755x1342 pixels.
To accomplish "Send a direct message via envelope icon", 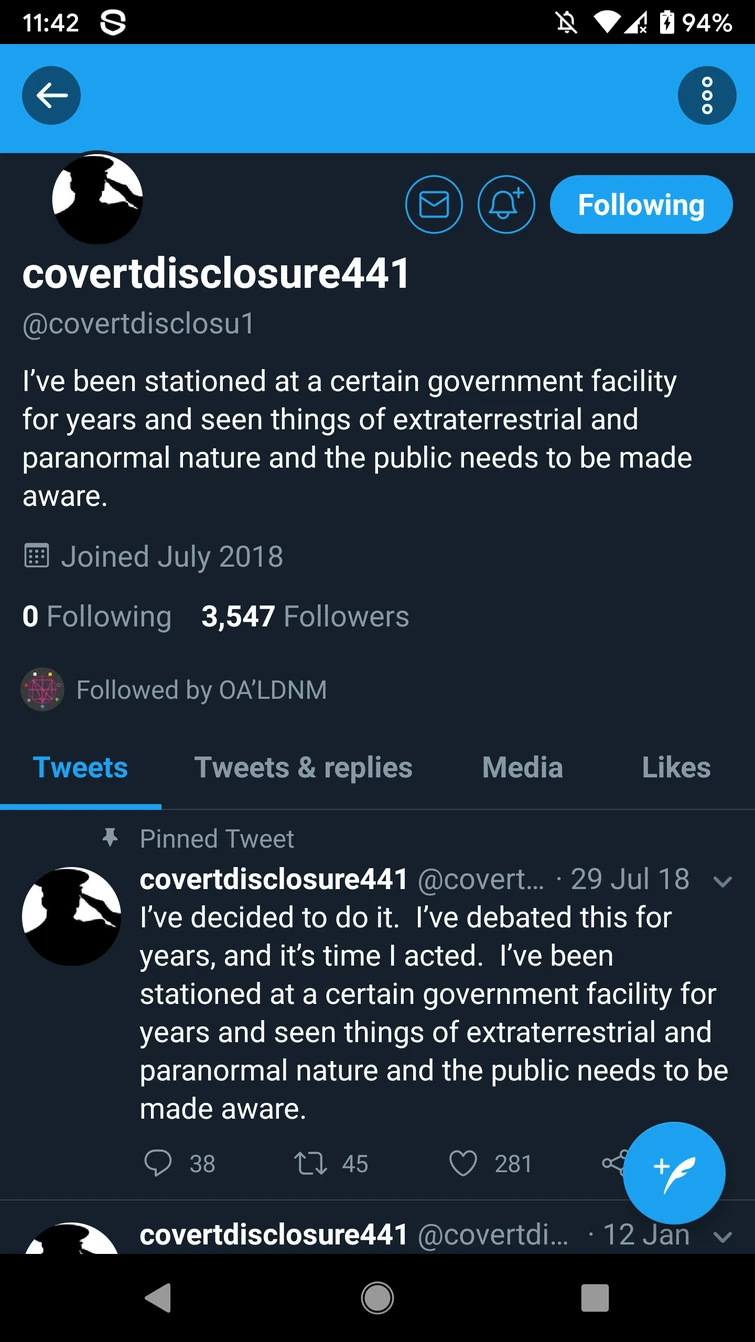I will tap(434, 205).
